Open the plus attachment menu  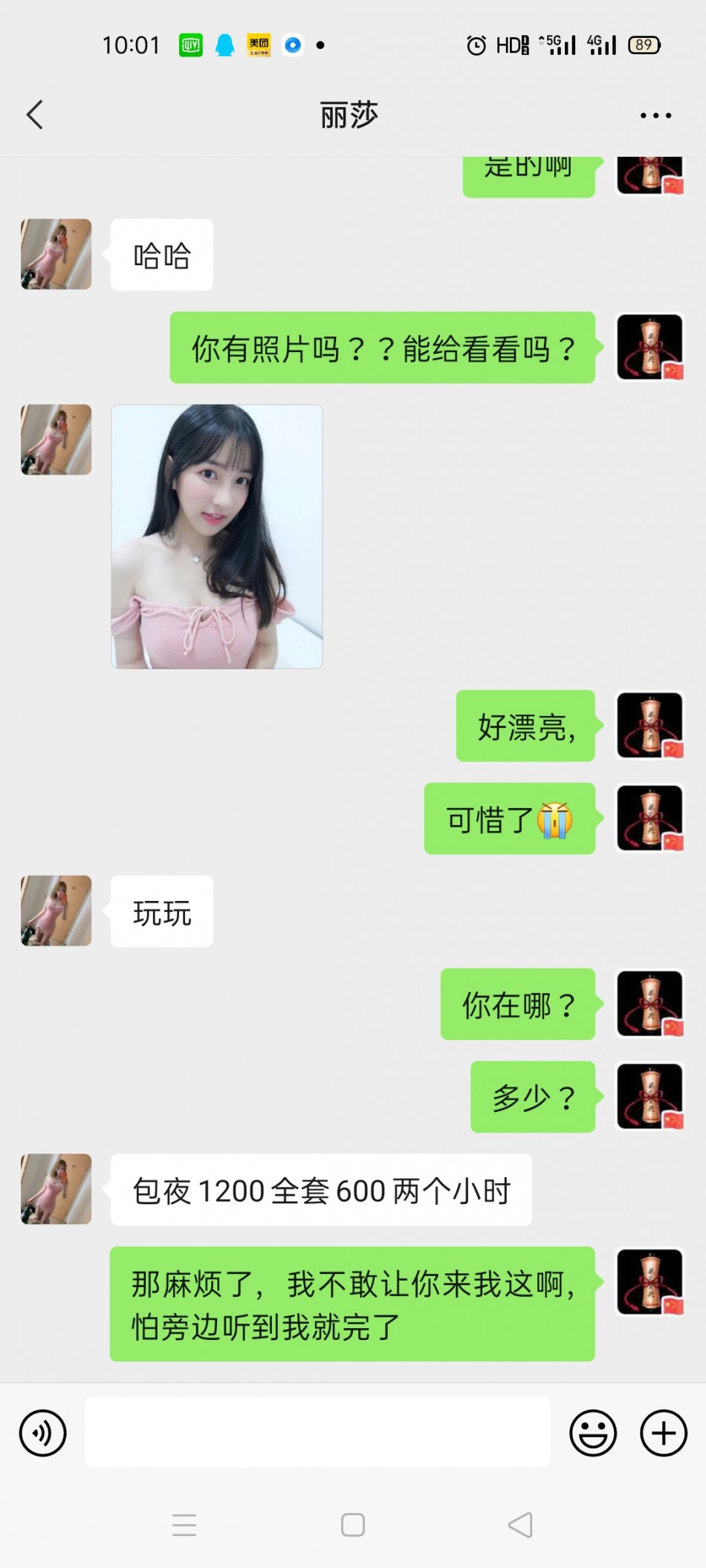pos(663,1432)
